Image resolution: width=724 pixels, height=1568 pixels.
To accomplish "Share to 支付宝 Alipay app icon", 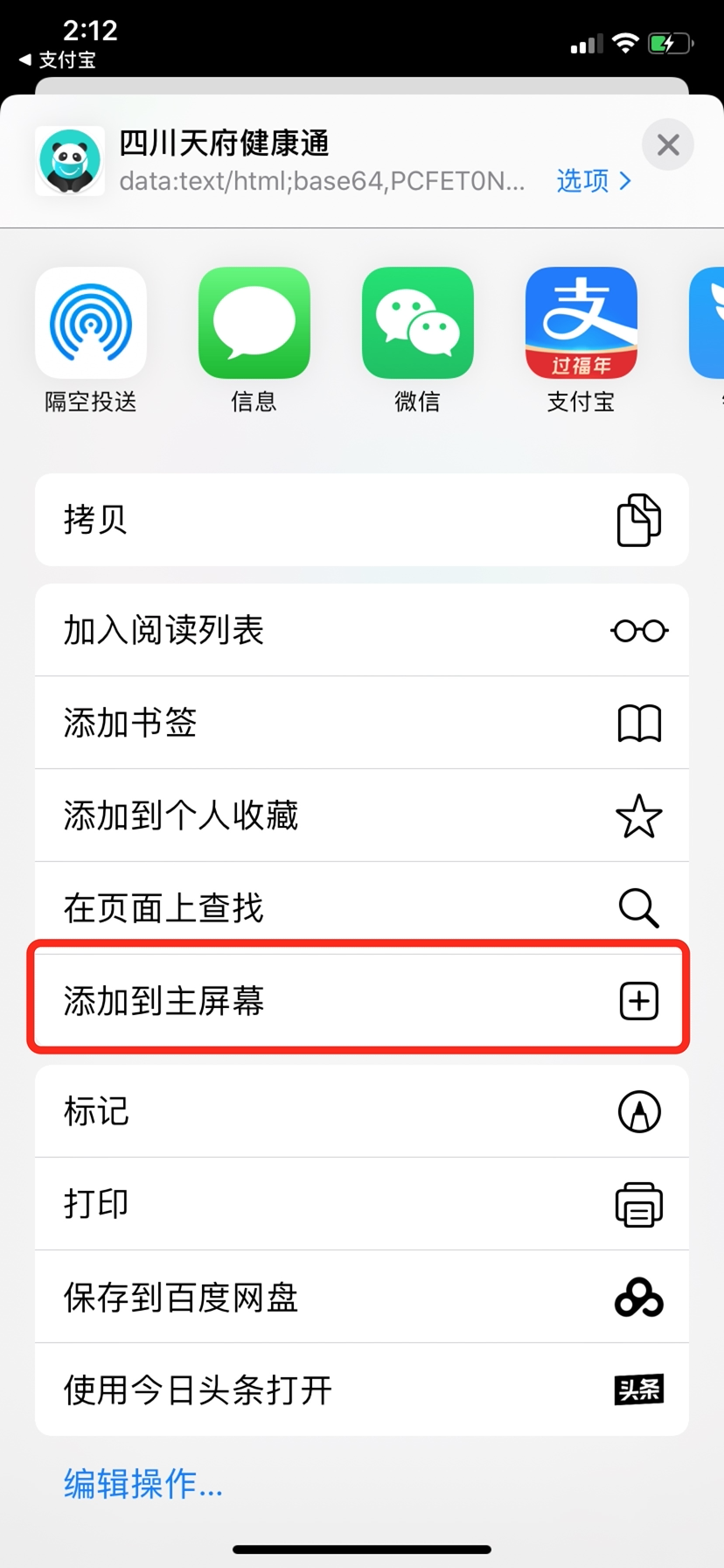I will click(580, 322).
